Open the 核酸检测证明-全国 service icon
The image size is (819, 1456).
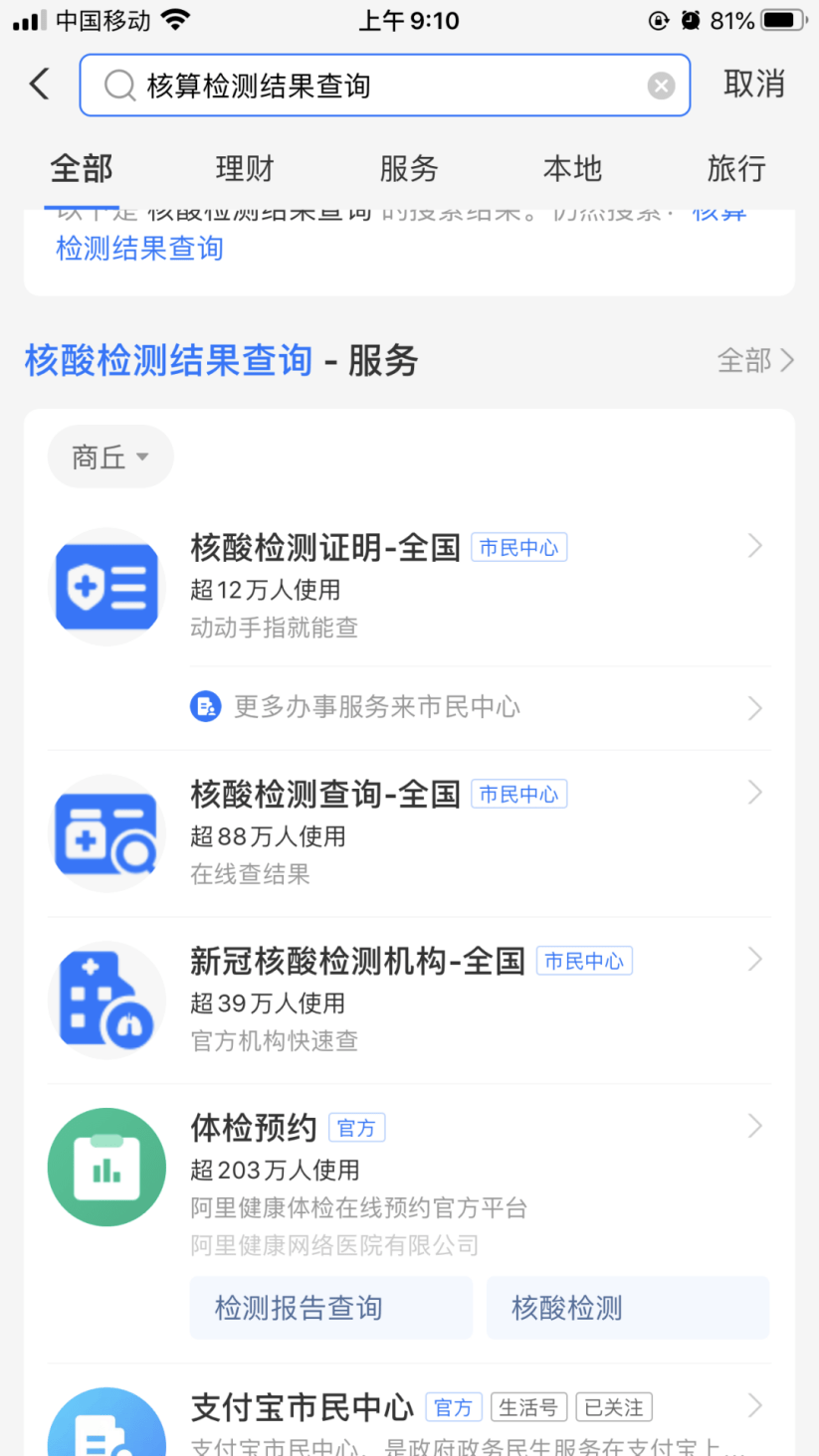click(106, 585)
